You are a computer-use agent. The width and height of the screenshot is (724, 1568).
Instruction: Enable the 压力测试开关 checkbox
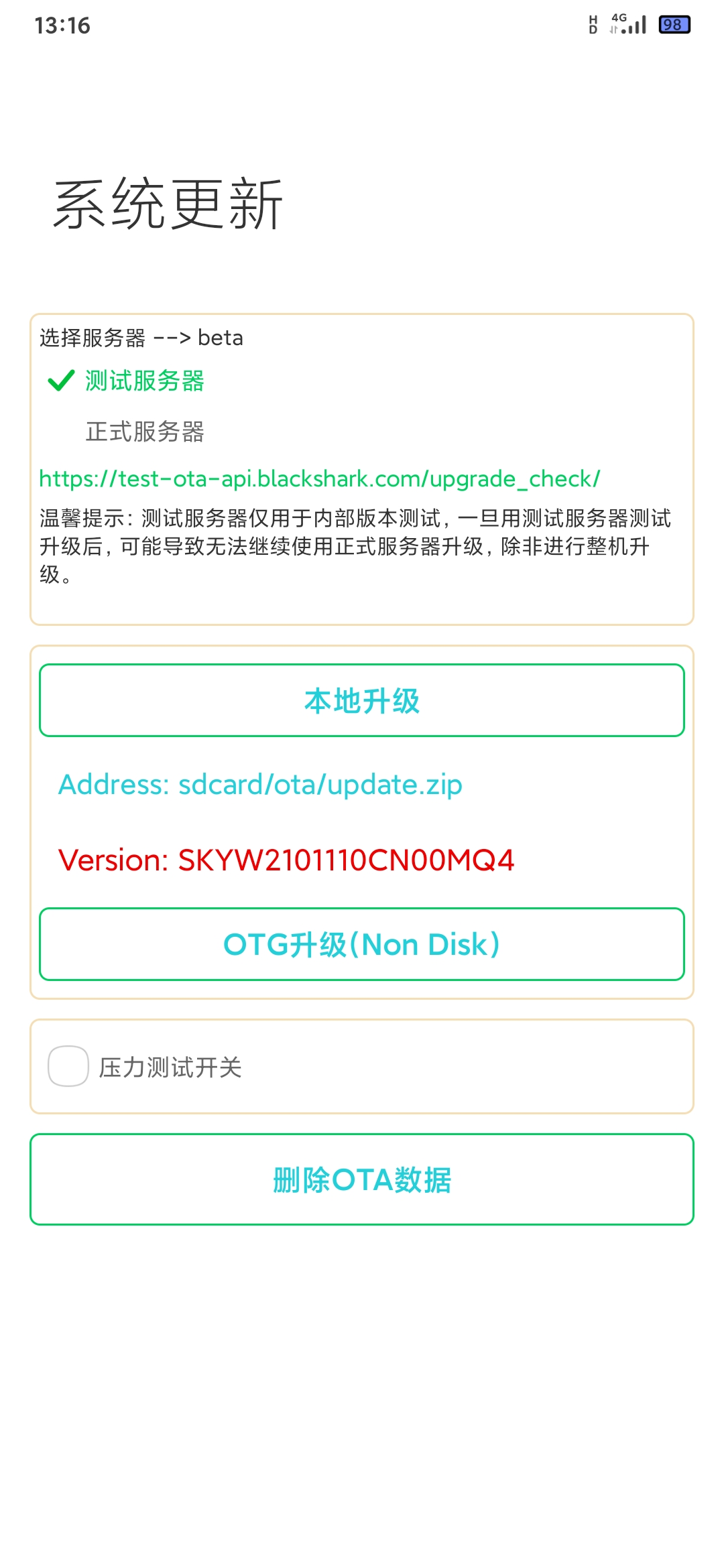click(x=68, y=1066)
